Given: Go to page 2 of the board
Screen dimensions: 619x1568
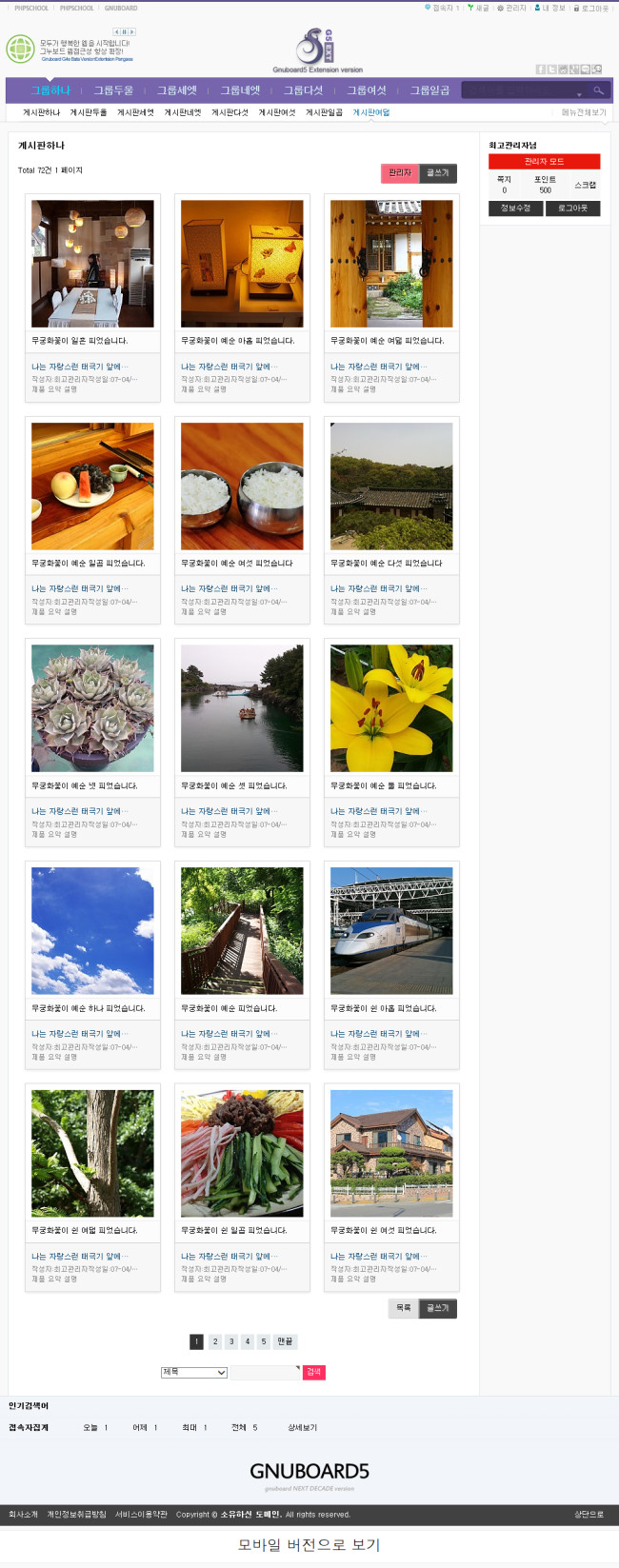Looking at the screenshot, I should [215, 1341].
